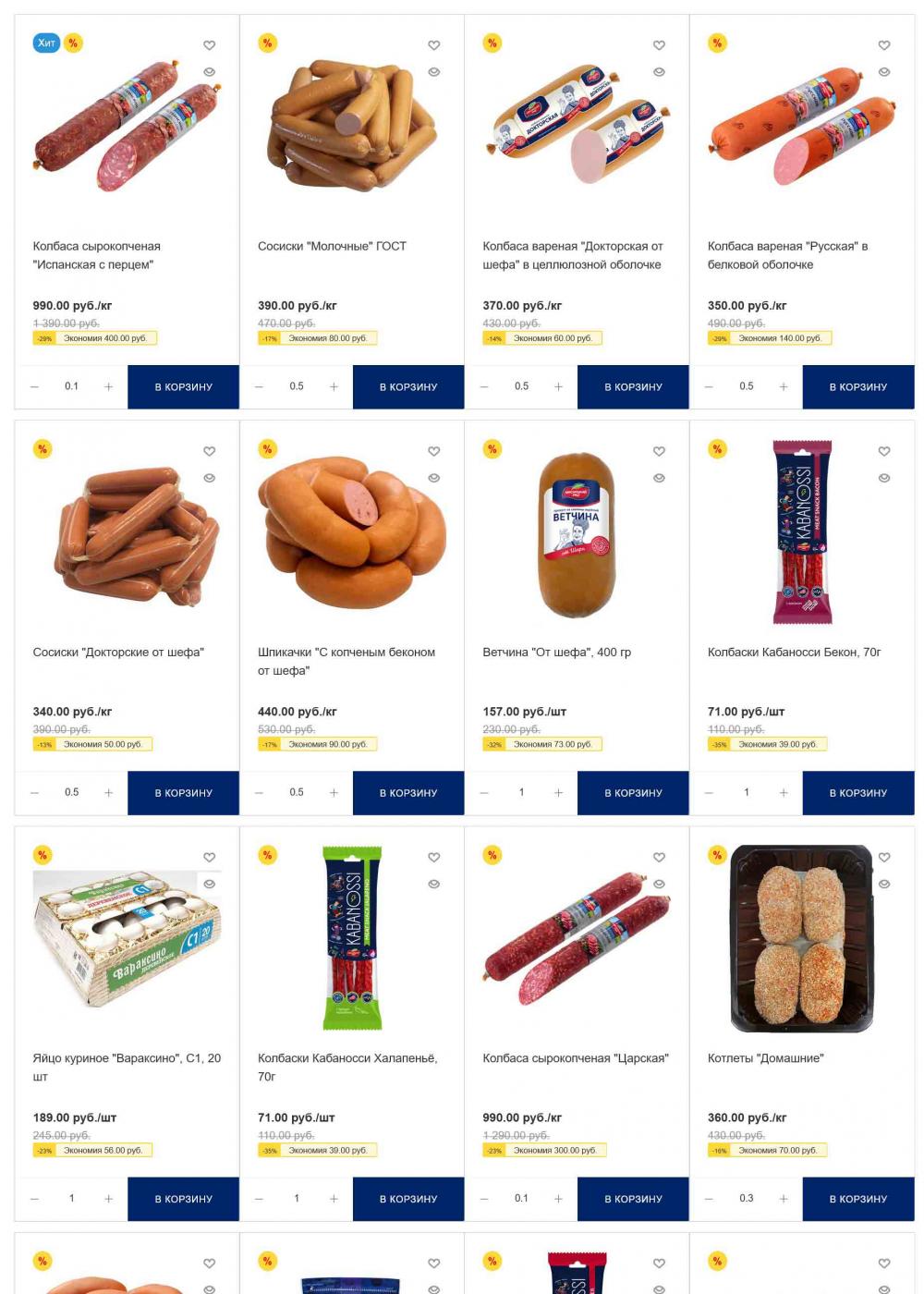Add Сосиски "Молочные" ГОСТ to favorites
The width and height of the screenshot is (924, 1294).
[433, 45]
